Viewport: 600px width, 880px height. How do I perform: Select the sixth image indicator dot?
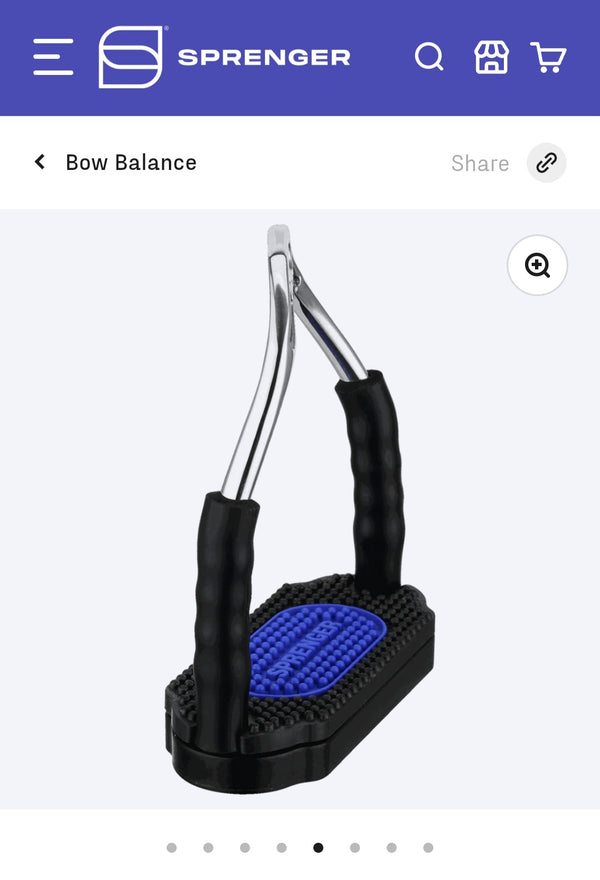click(x=355, y=848)
